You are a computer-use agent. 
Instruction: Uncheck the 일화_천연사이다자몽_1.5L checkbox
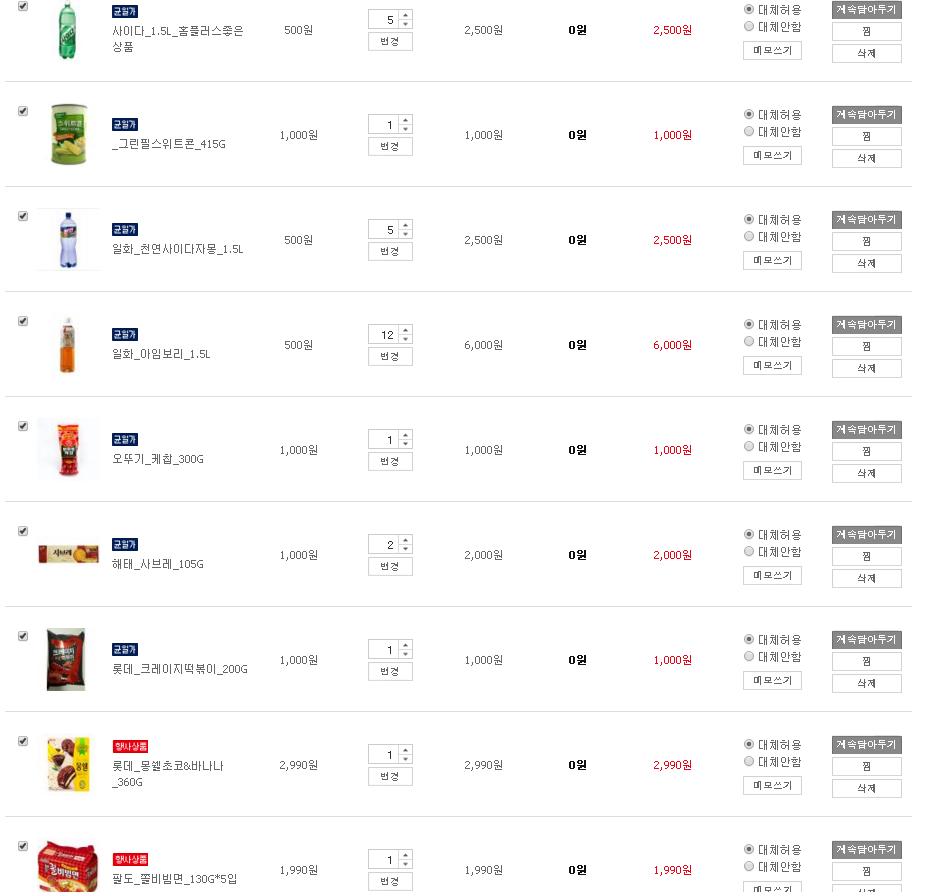click(23, 216)
